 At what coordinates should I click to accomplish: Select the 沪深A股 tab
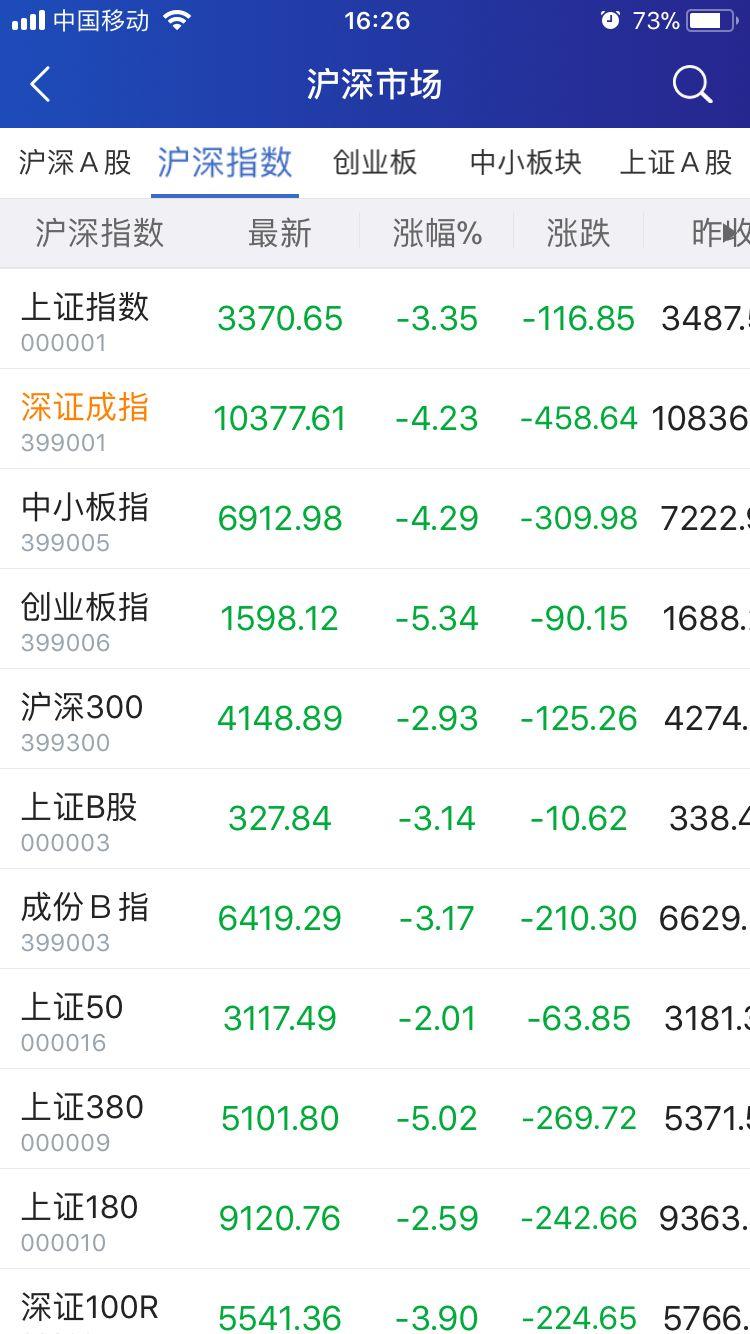74,162
